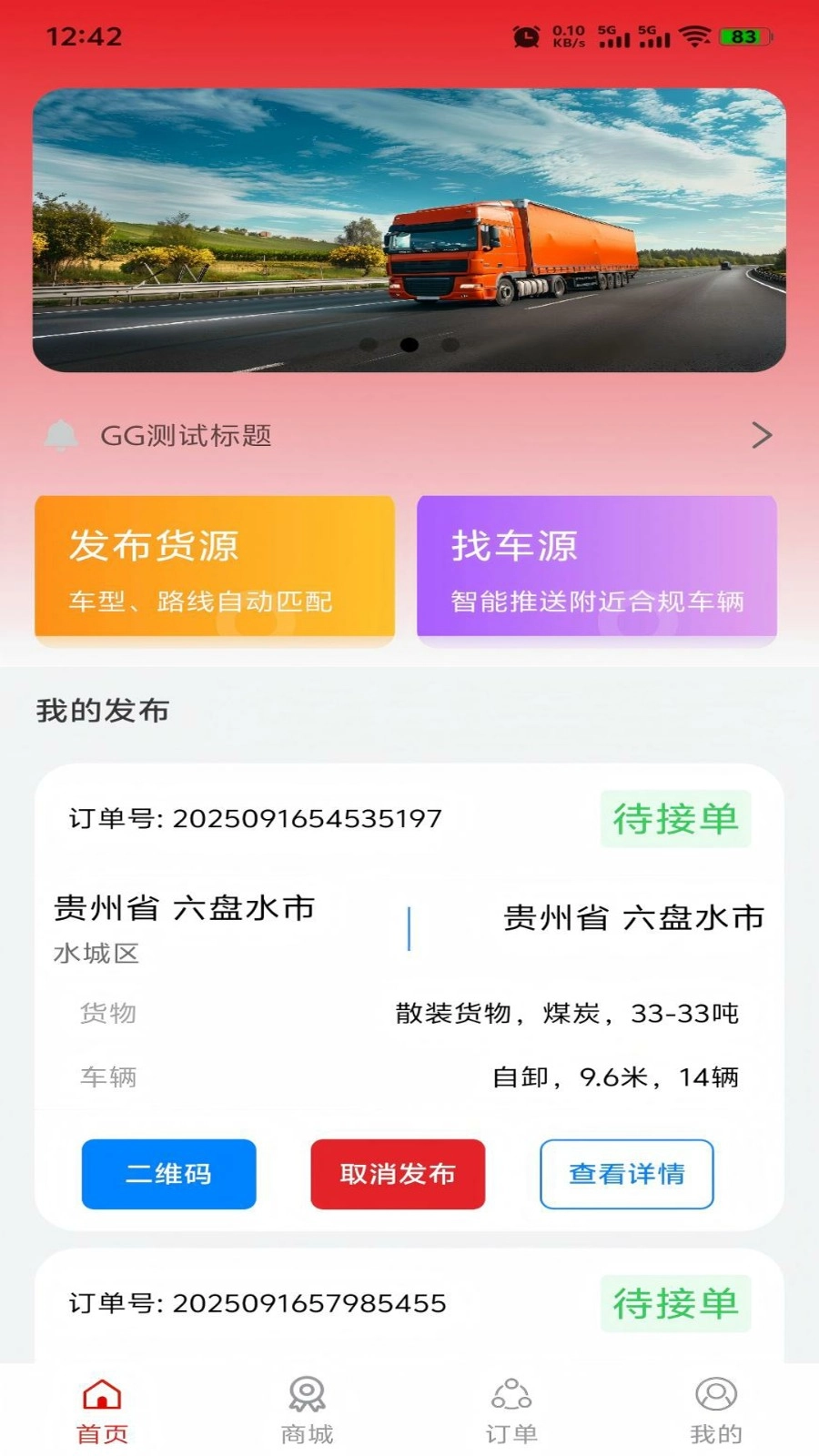
Task: Open 查看详情 to view order details
Action: [x=626, y=1175]
